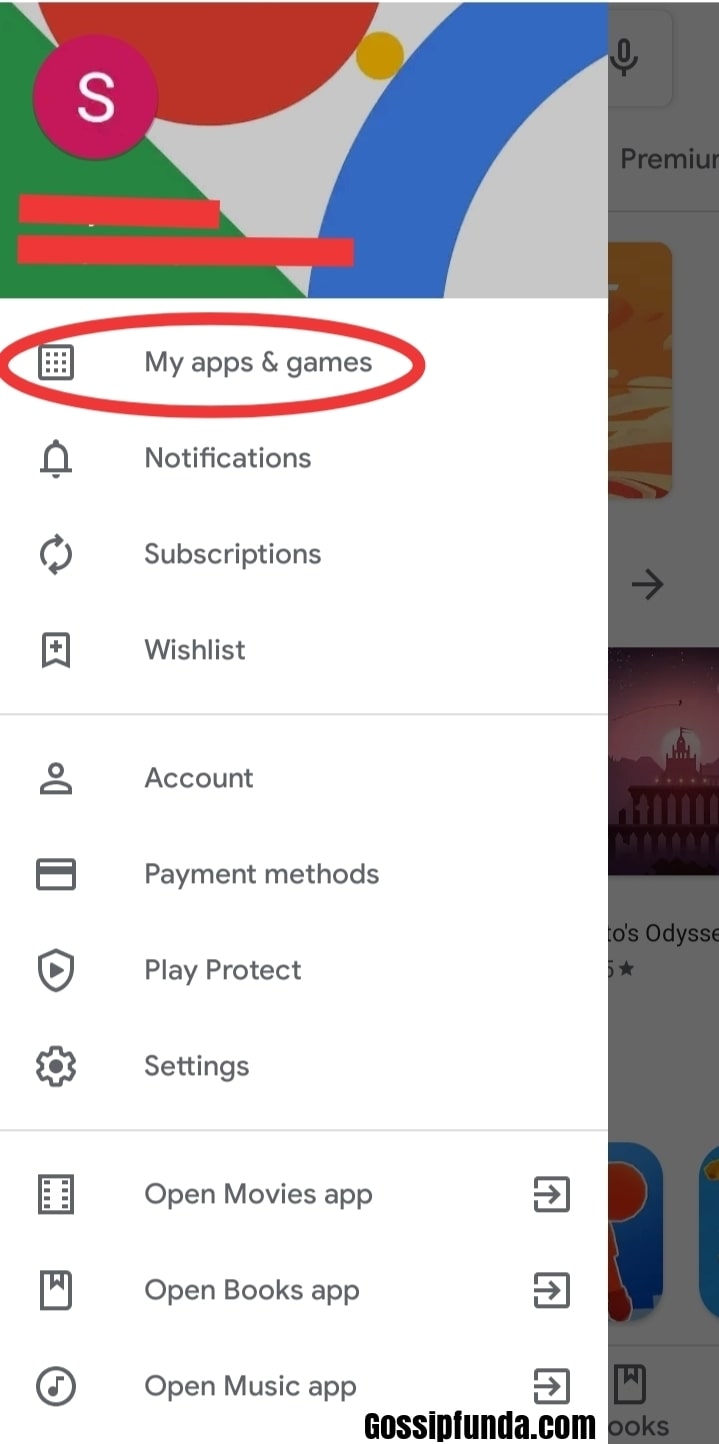The width and height of the screenshot is (719, 1444).
Task: Go to Subscriptions
Action: [304, 554]
